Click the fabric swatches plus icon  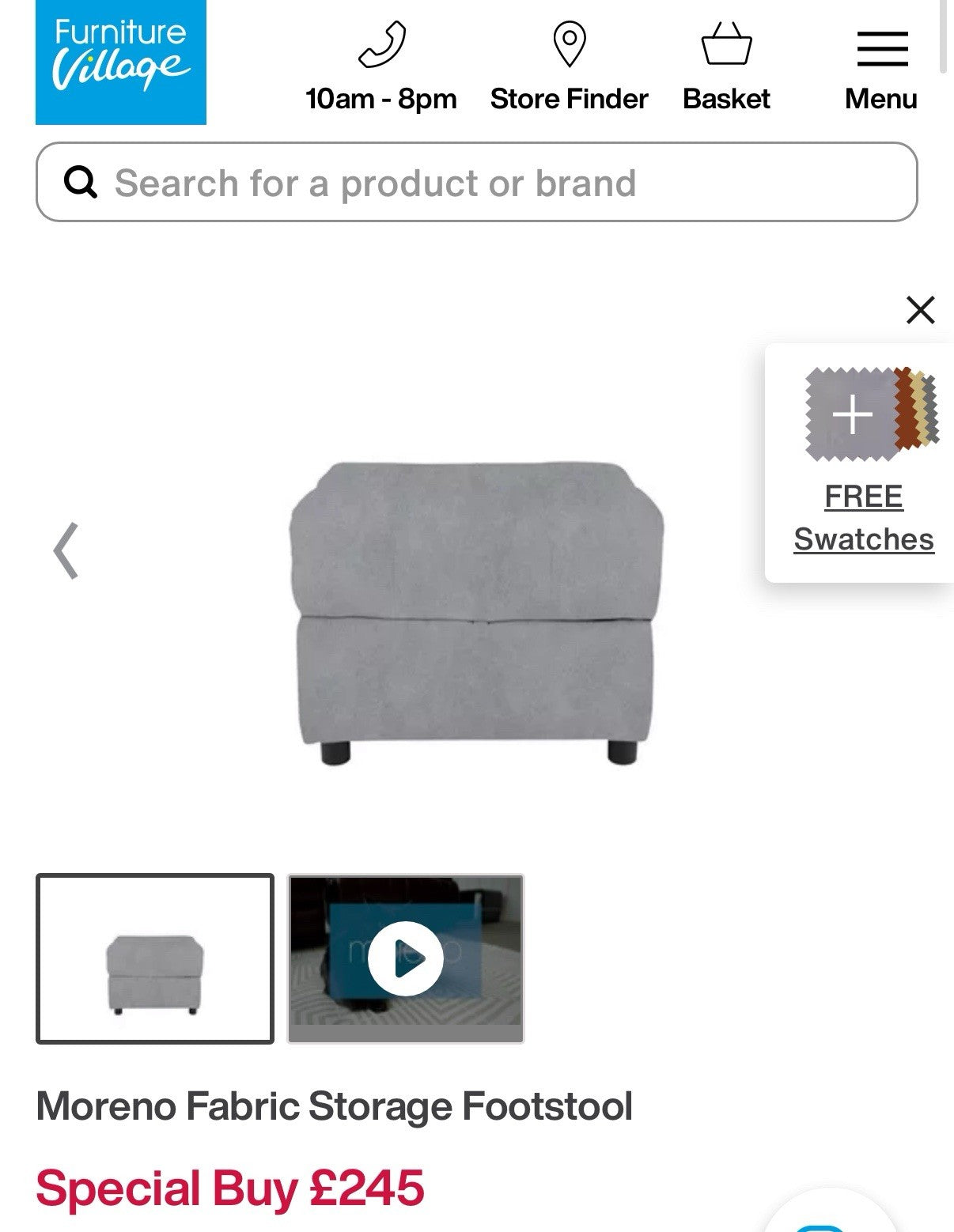(x=853, y=415)
